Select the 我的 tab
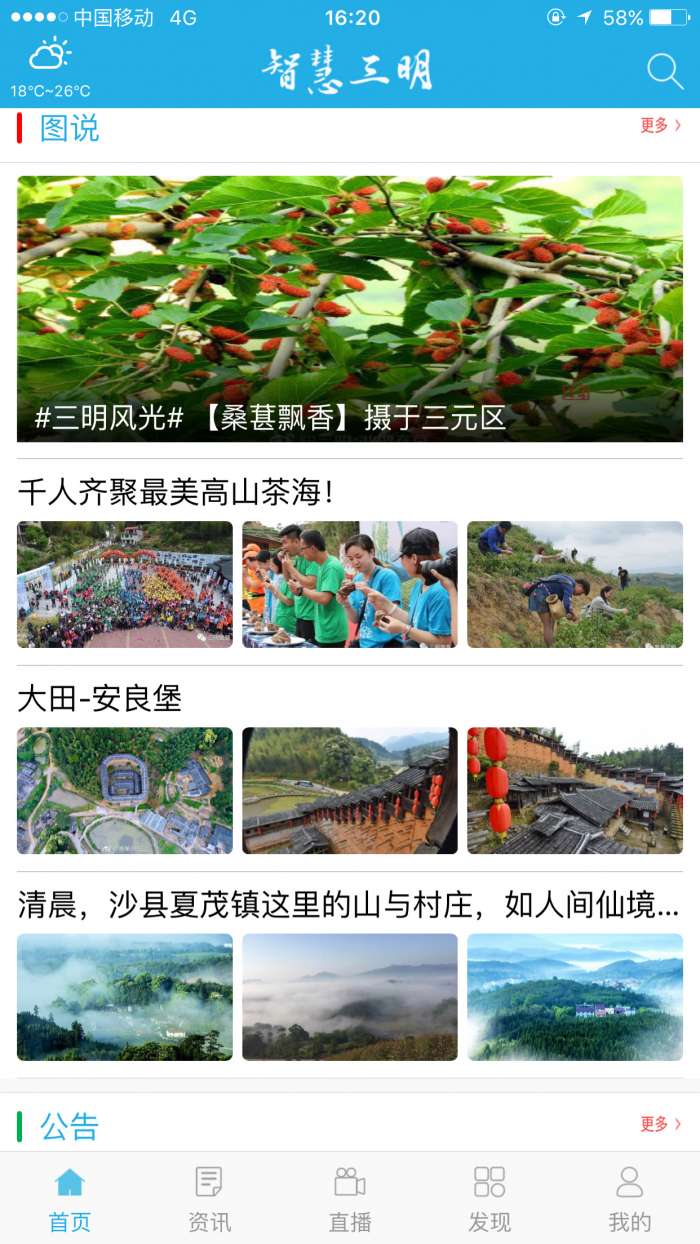This screenshot has width=700, height=1244. click(630, 1199)
